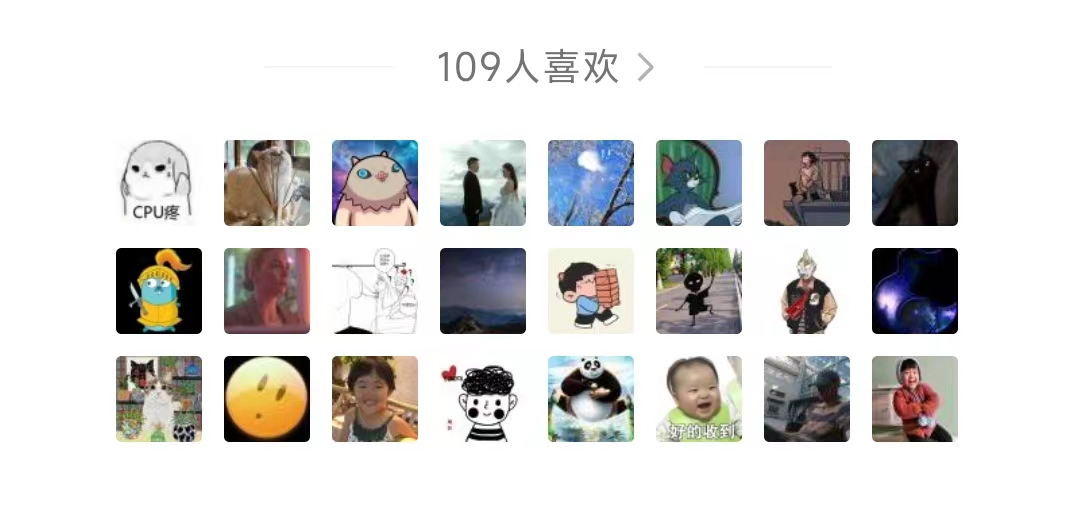1080x510 pixels.
Task: Open the black shadow figure road avatar
Action: click(699, 291)
